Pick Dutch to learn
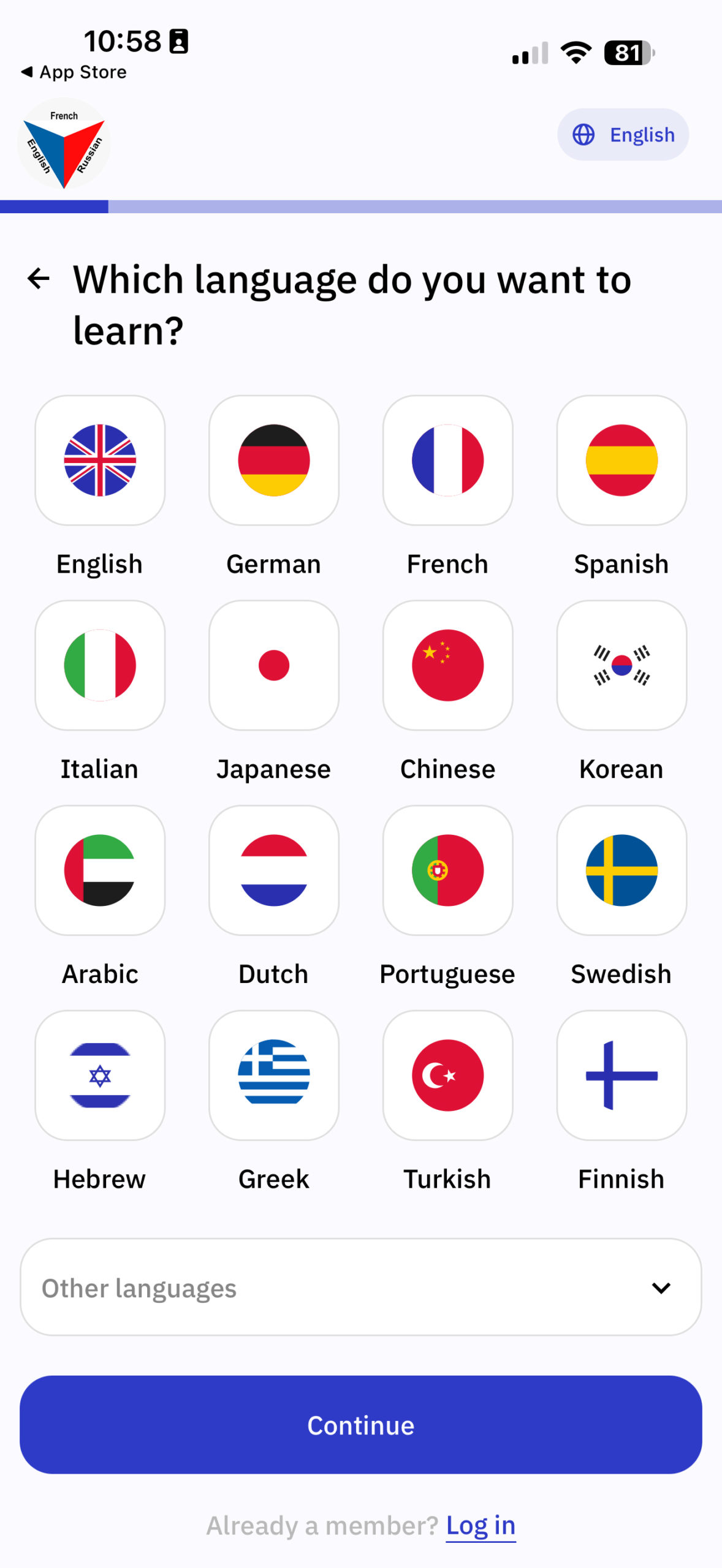The image size is (722, 1568). coord(273,870)
